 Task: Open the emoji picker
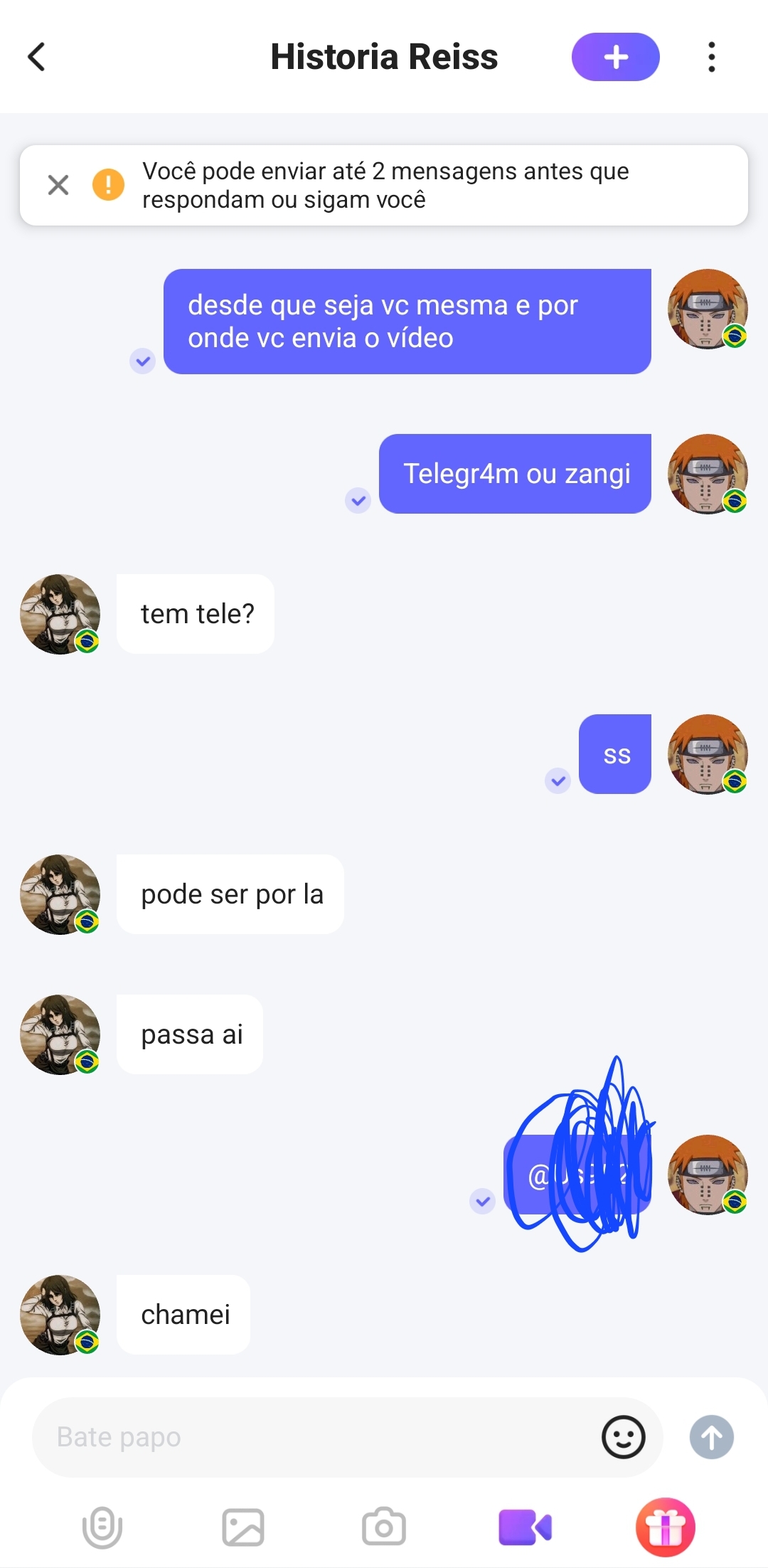(x=623, y=1437)
